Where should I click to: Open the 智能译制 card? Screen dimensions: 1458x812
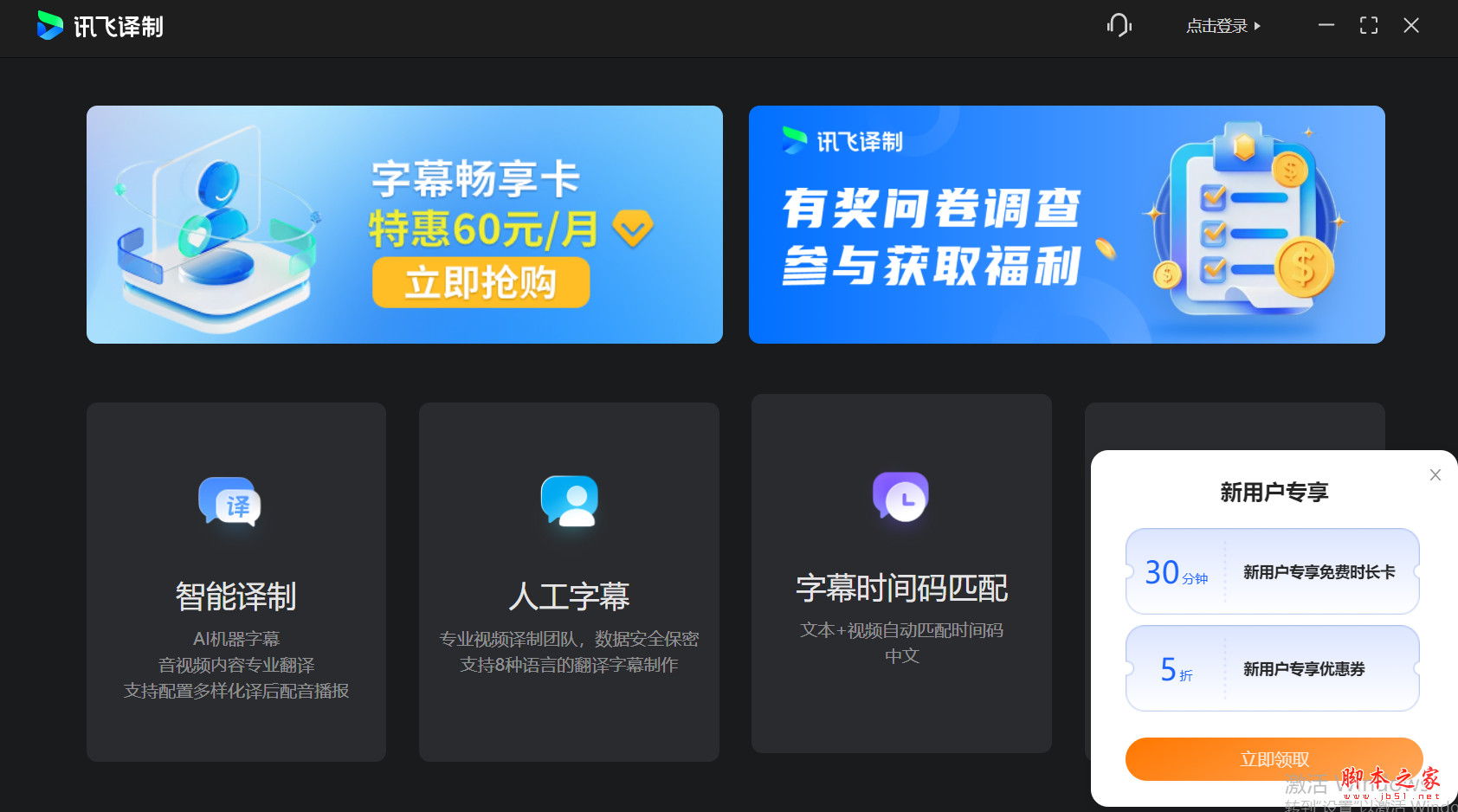click(x=235, y=582)
